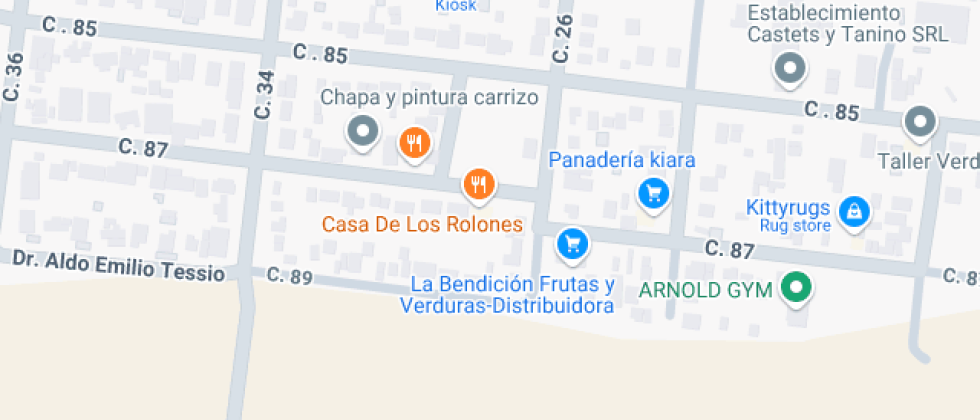
Task: Open the unlabeled restaurant pin beside Chapa y pintura
Action: click(x=414, y=142)
